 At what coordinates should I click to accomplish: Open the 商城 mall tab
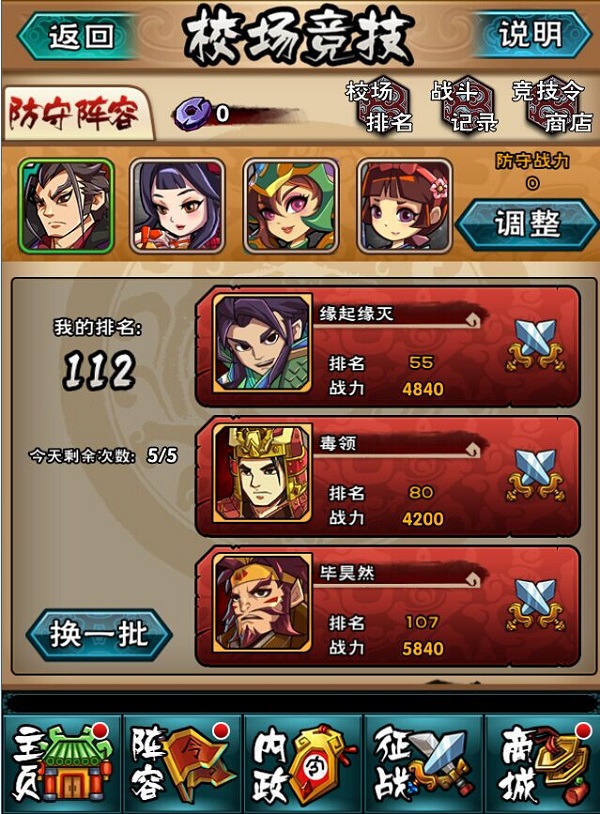click(541, 763)
